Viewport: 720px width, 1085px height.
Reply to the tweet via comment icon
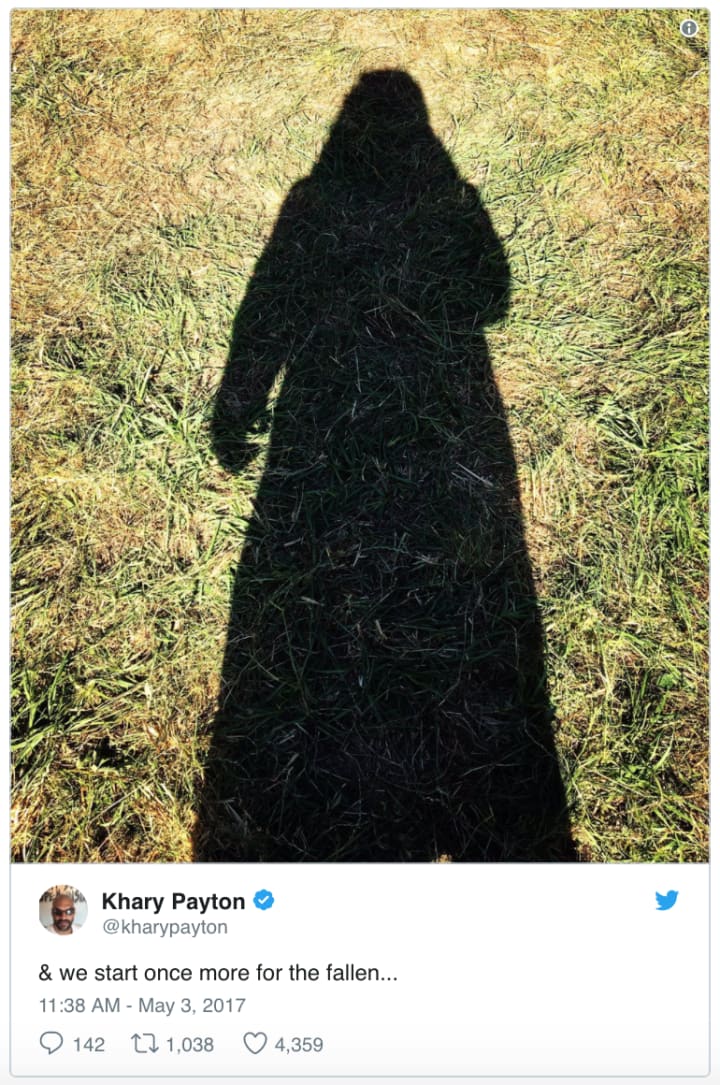tap(51, 1043)
